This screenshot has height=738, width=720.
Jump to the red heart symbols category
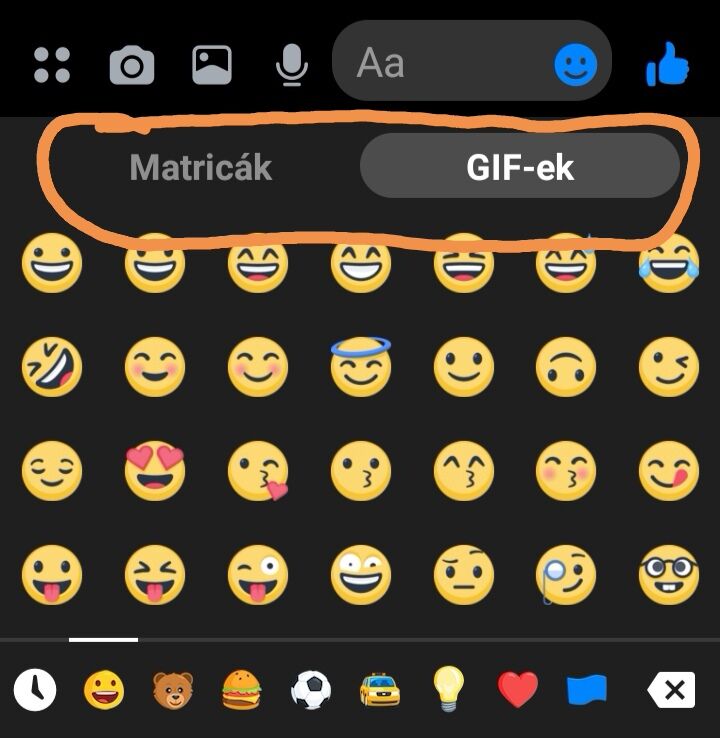517,689
